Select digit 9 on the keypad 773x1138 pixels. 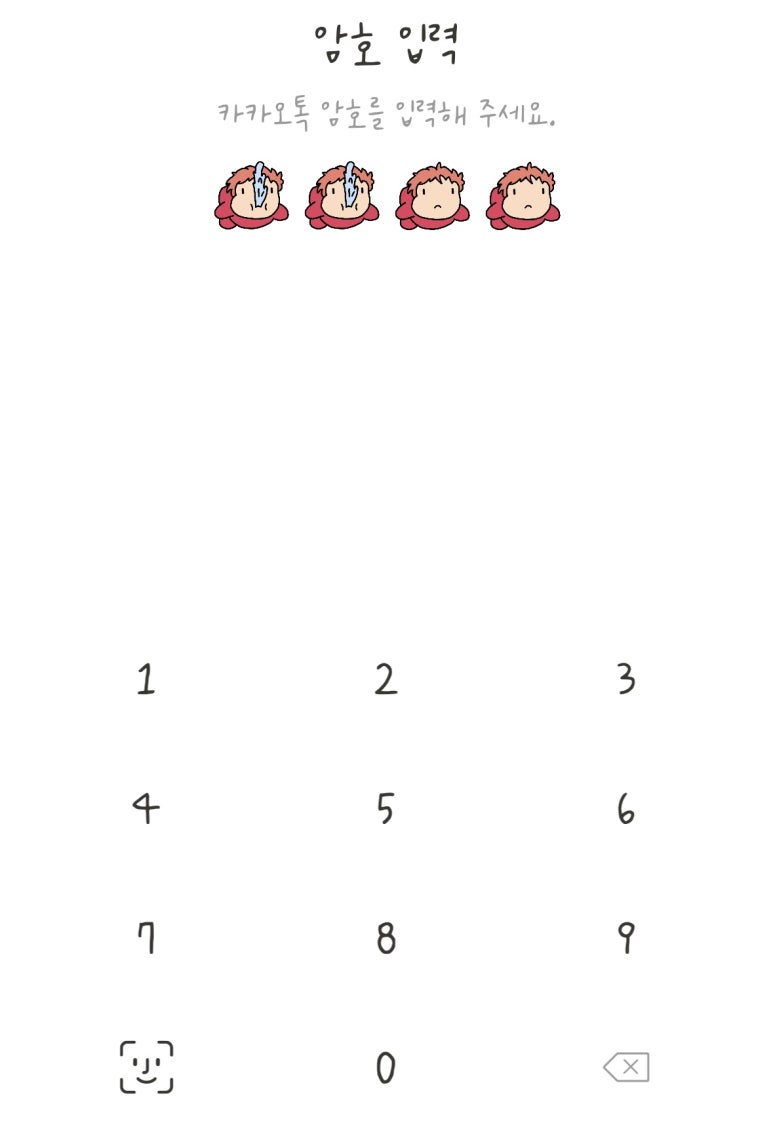click(626, 938)
